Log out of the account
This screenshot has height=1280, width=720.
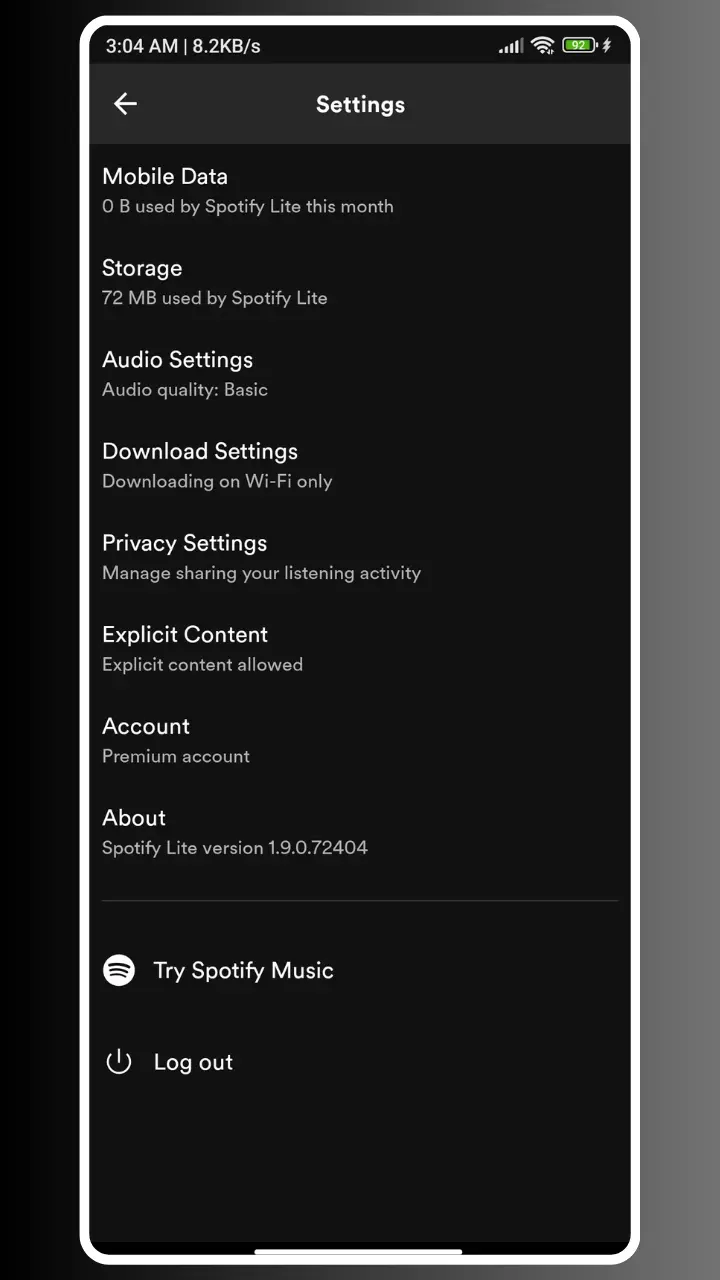click(360, 1062)
